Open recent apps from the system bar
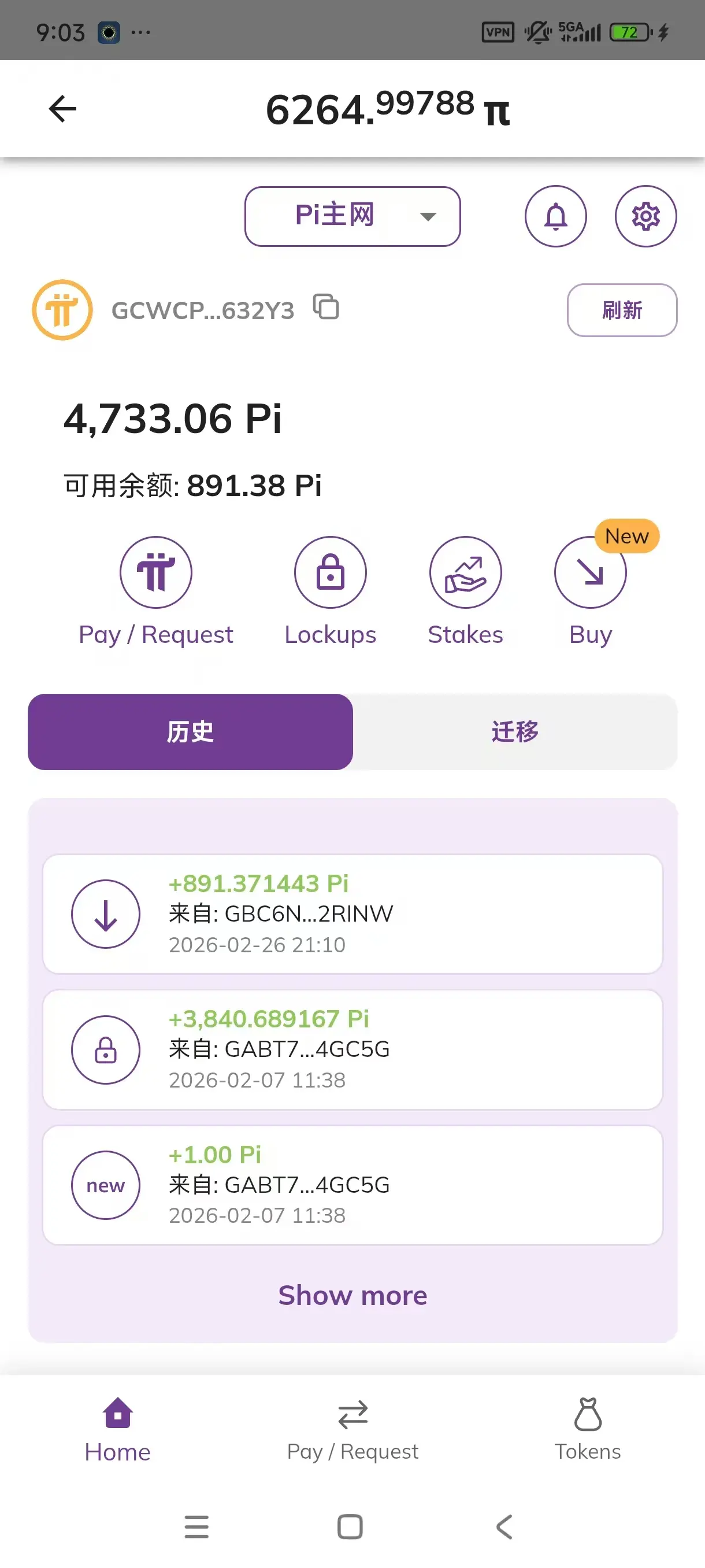The height and width of the screenshot is (1568, 705). tap(196, 1526)
